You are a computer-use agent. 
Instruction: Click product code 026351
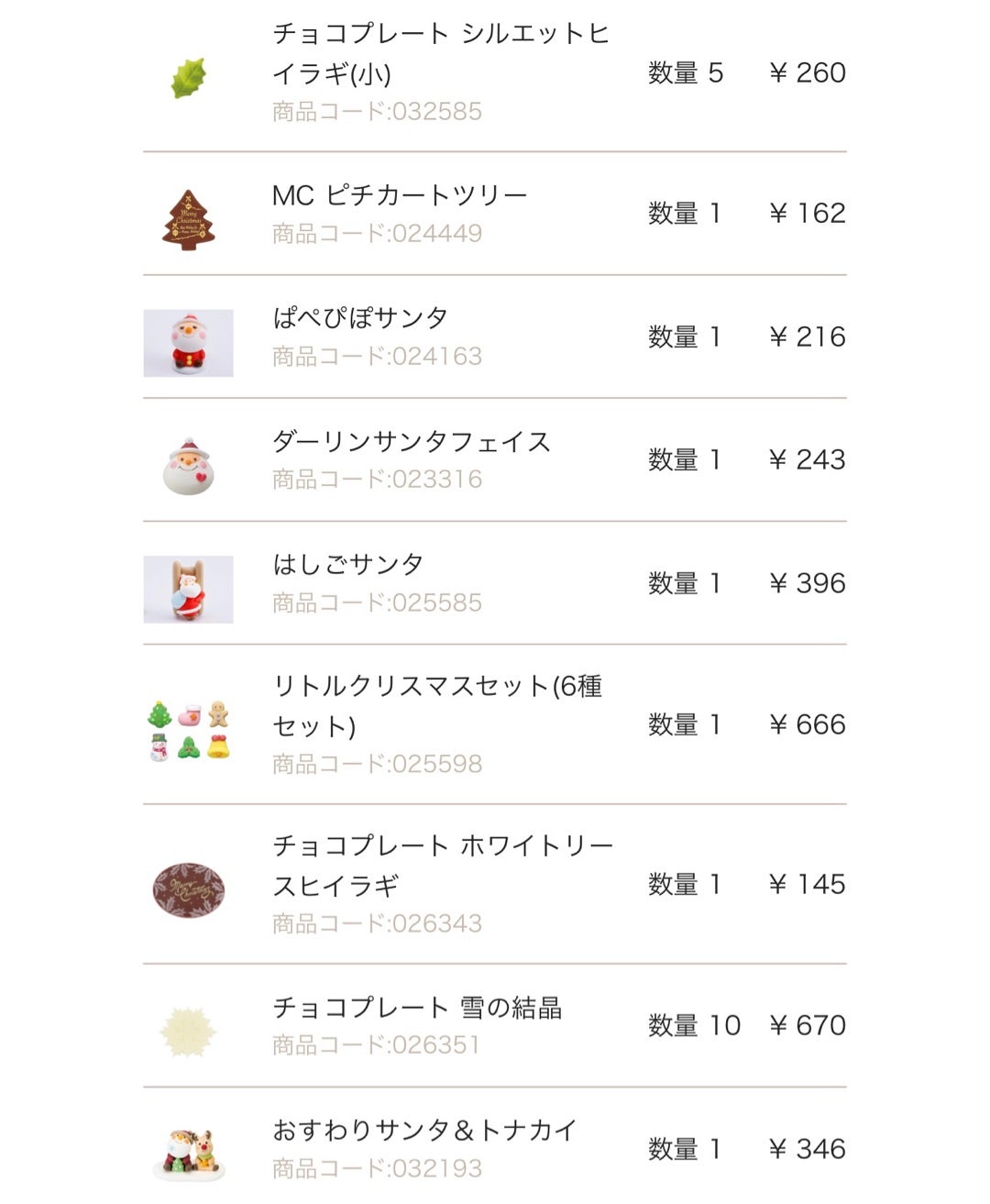click(377, 1044)
